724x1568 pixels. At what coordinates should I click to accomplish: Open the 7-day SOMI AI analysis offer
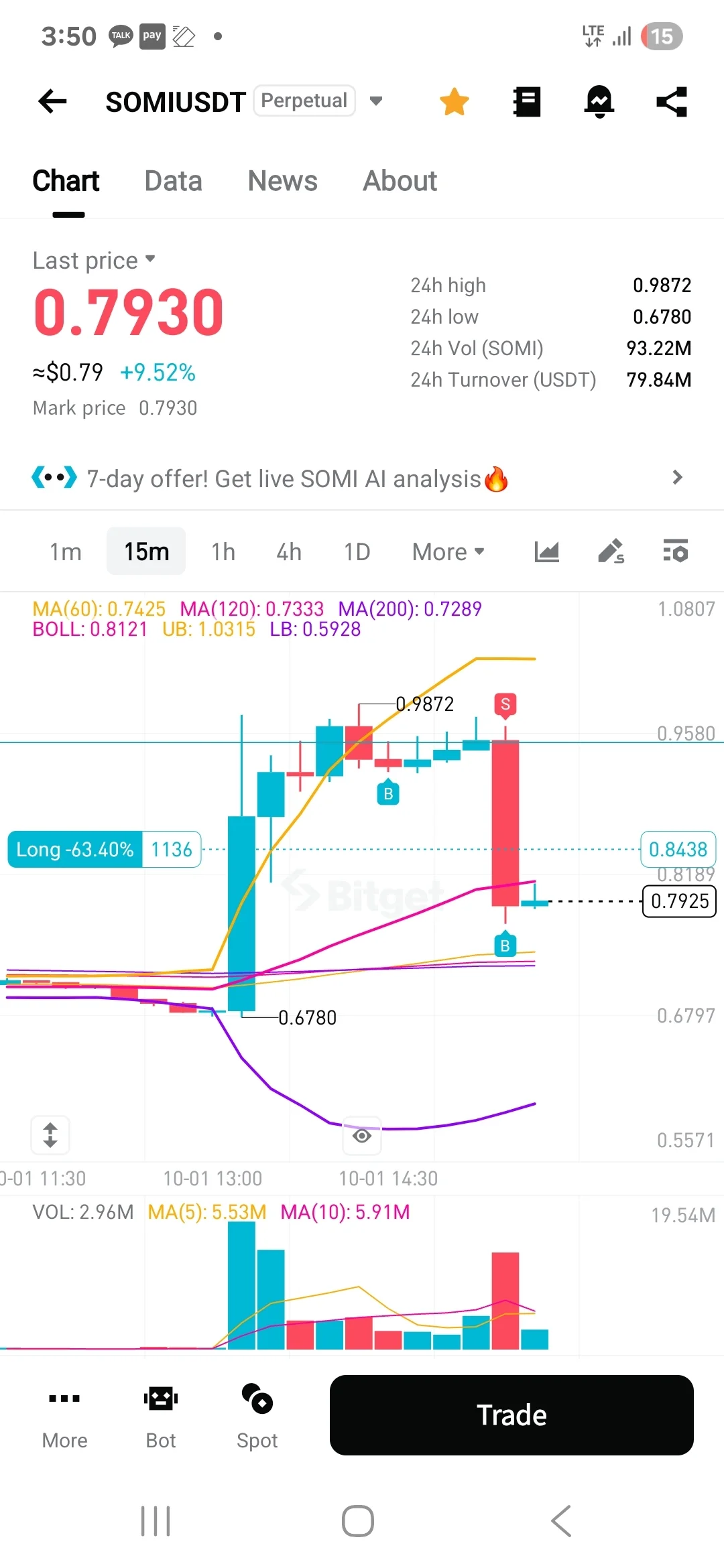(362, 478)
